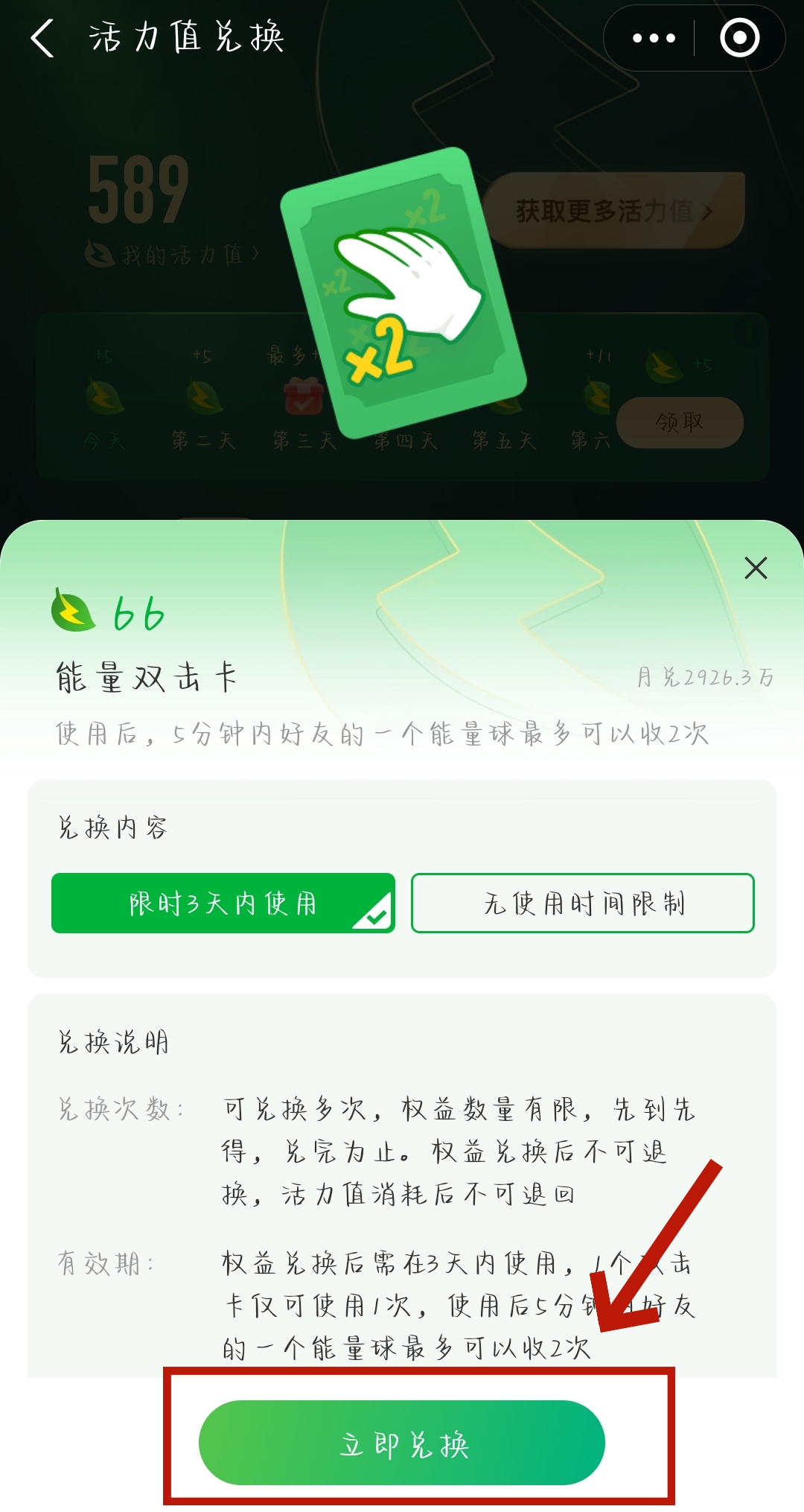The image size is (804, 1512).
Task: Close the mini program via circle icon
Action: (x=739, y=39)
